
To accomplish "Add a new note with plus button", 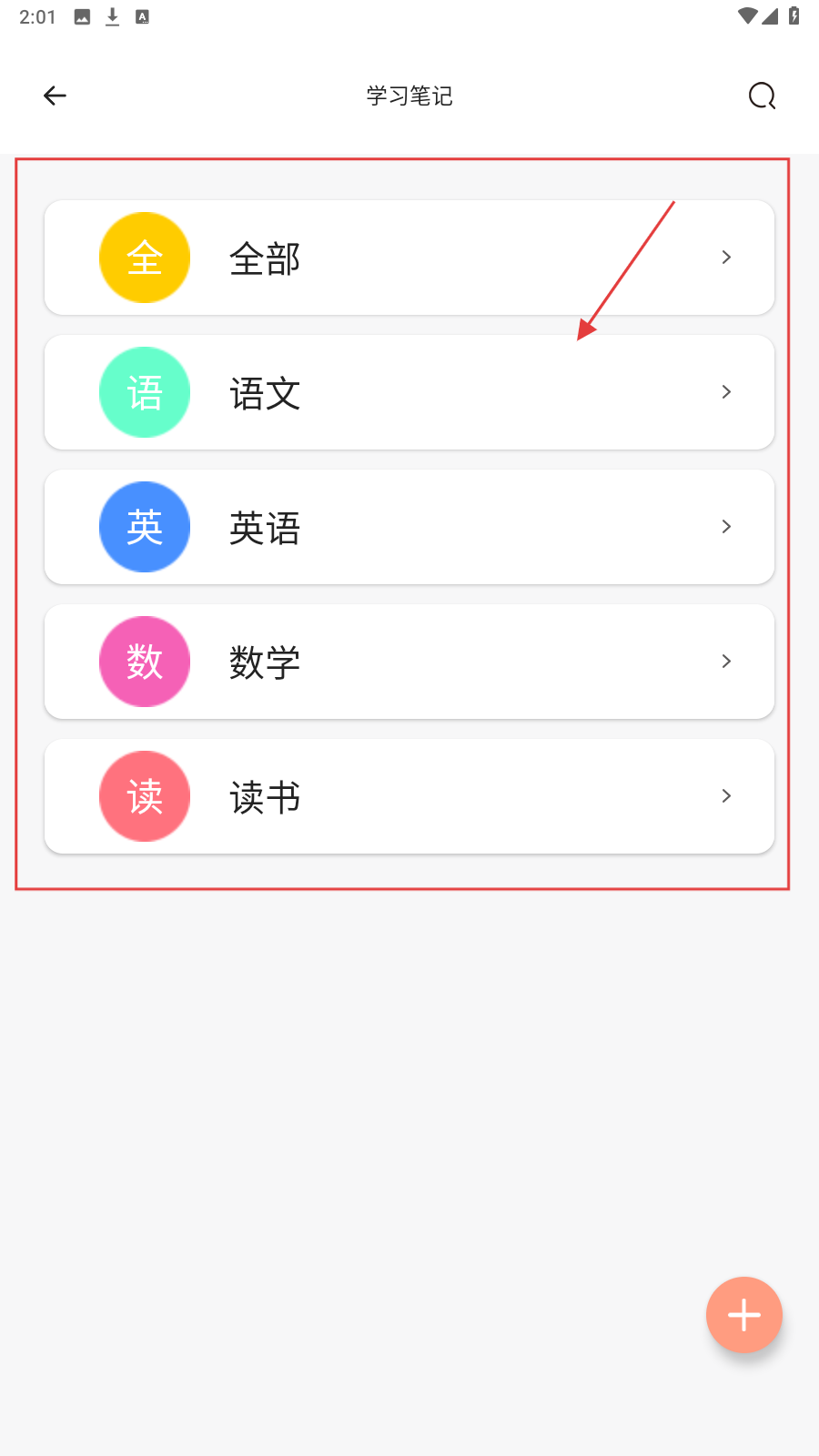I will [x=743, y=1315].
